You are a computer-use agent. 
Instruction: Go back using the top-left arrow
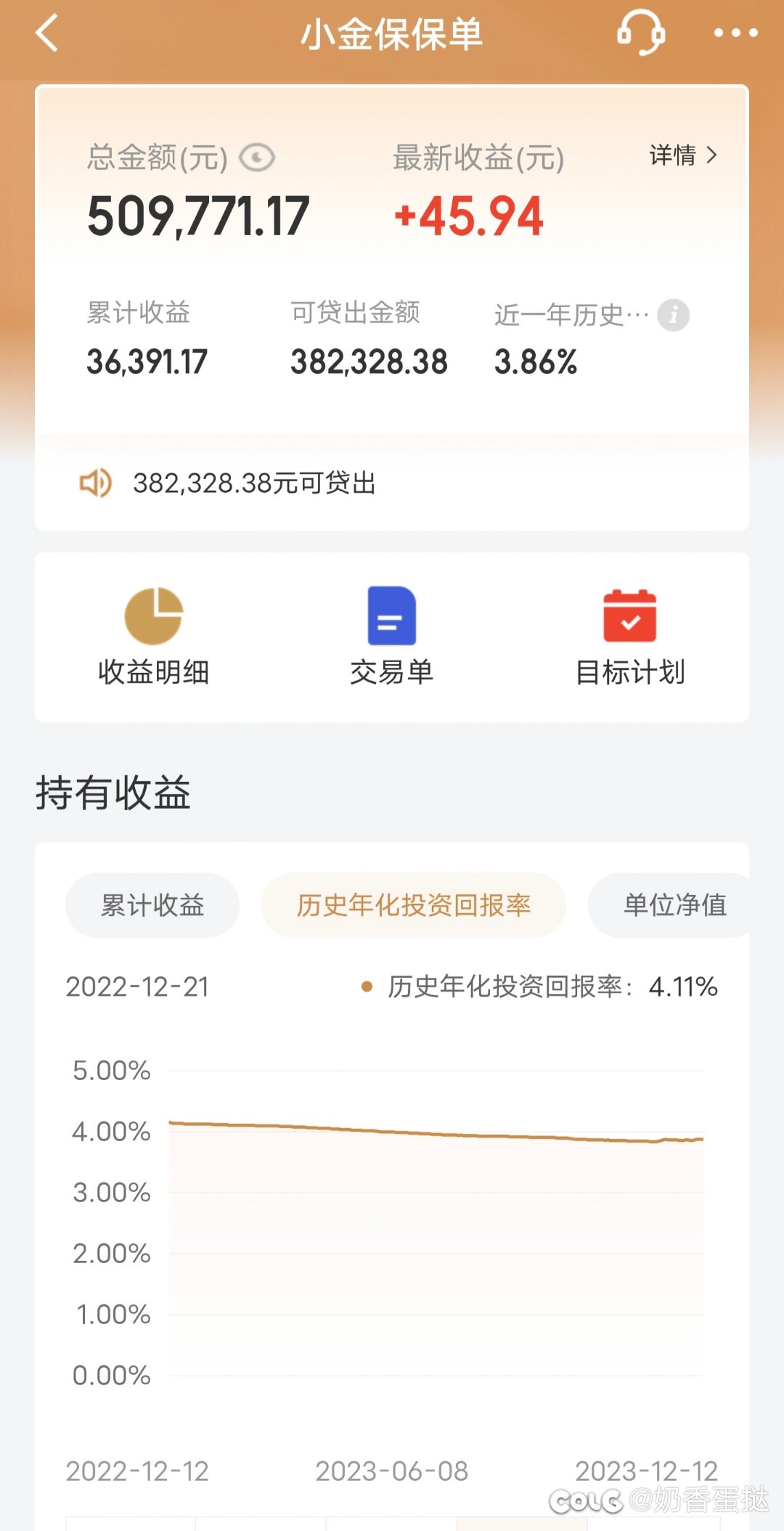[47, 33]
